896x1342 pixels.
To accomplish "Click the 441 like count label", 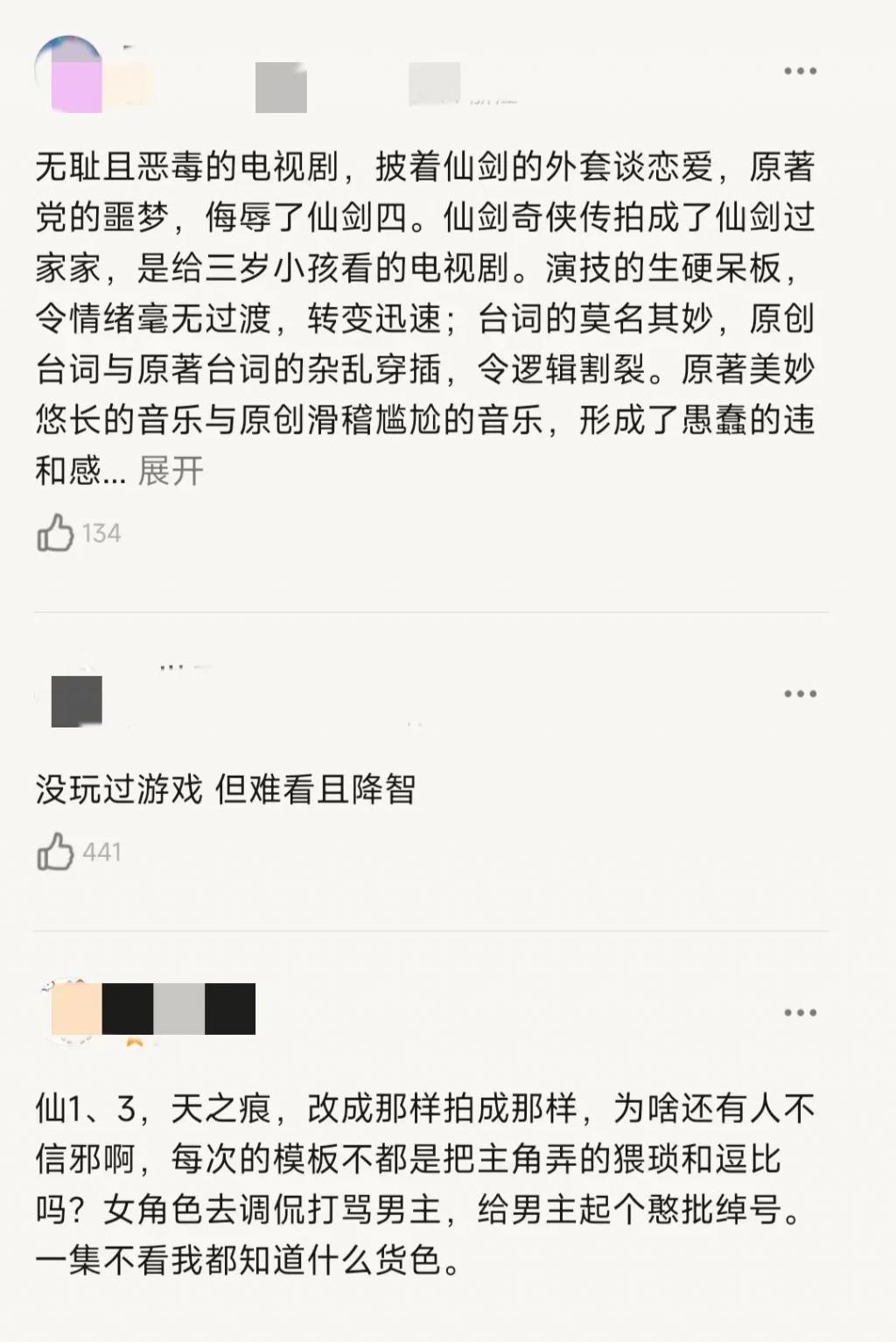I will [x=105, y=849].
